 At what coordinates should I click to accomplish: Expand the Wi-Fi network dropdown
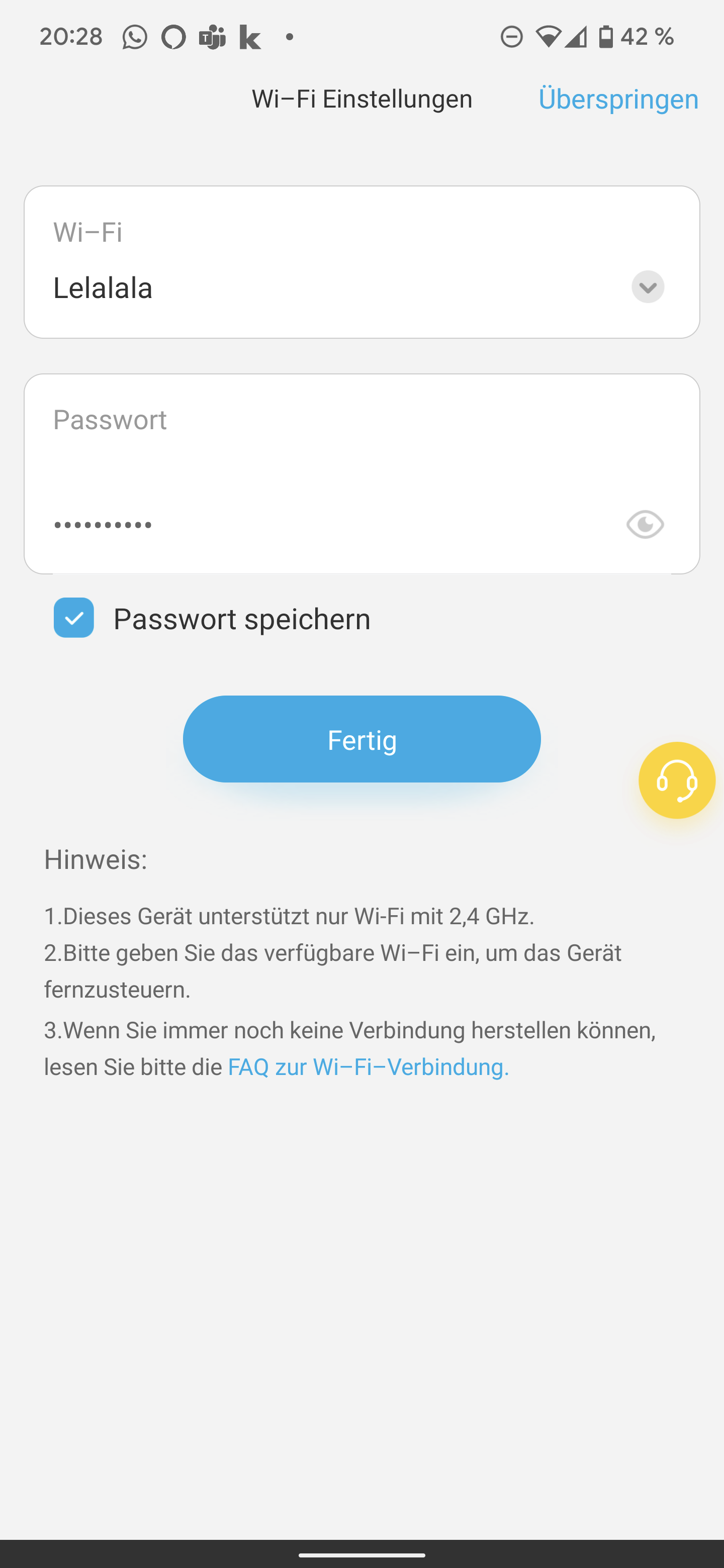click(647, 286)
